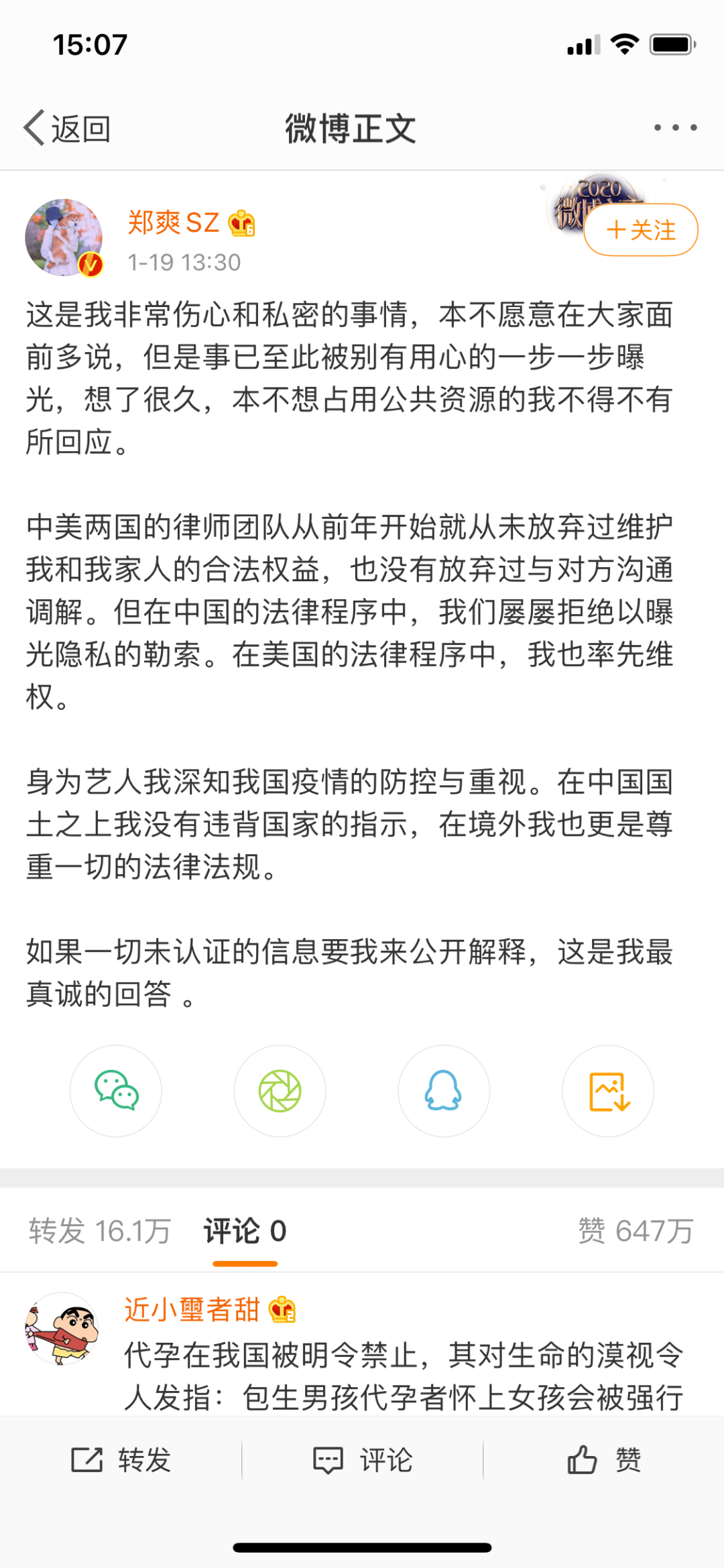
Task: Select the 评论 0 tab
Action: coord(245,1231)
